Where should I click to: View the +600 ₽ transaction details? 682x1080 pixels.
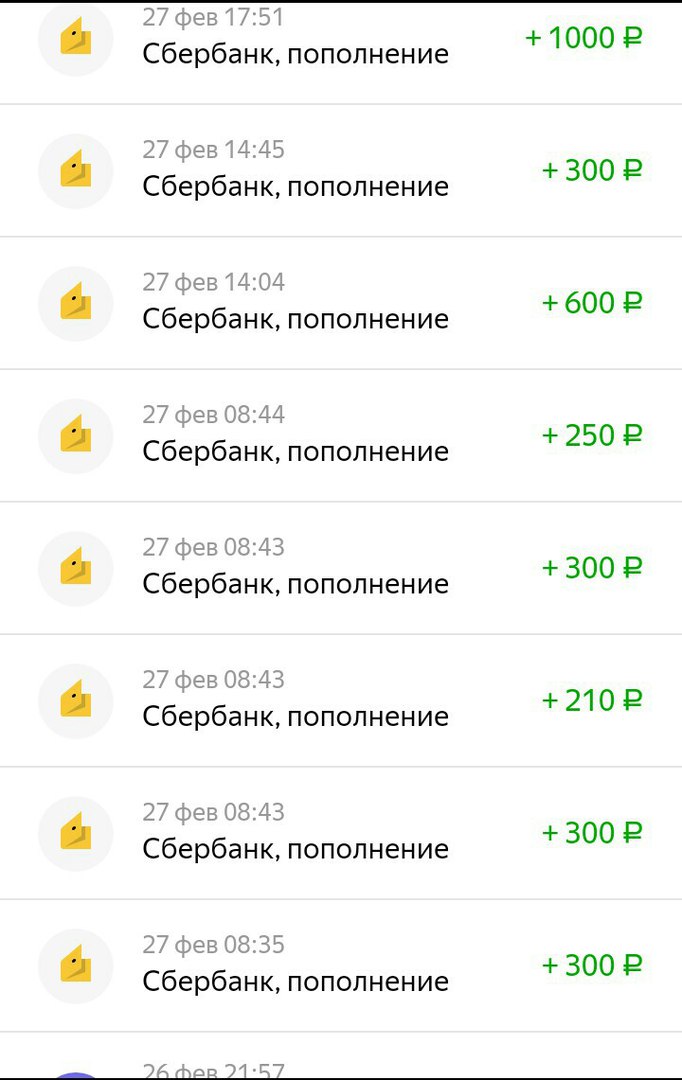tap(340, 302)
